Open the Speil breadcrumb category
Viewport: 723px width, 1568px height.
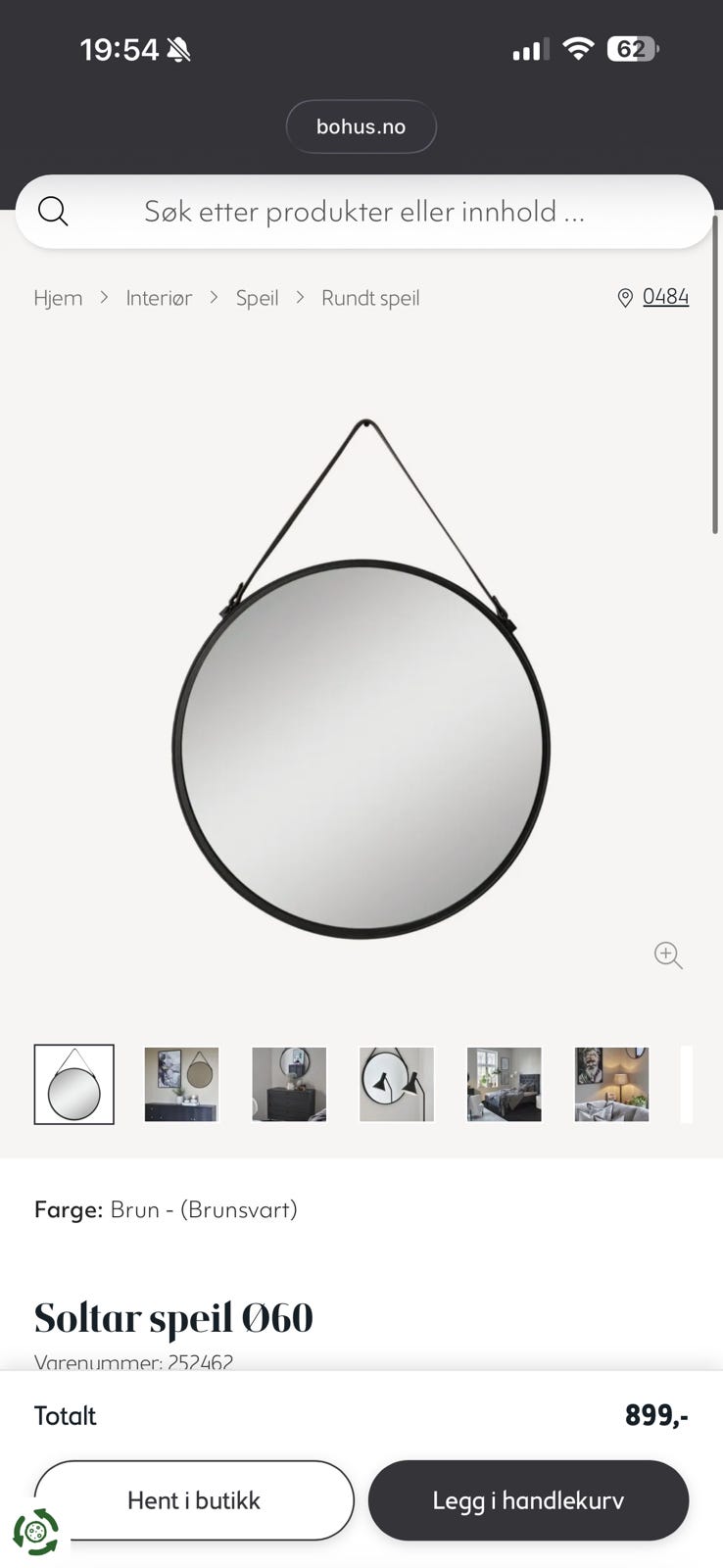pos(257,298)
